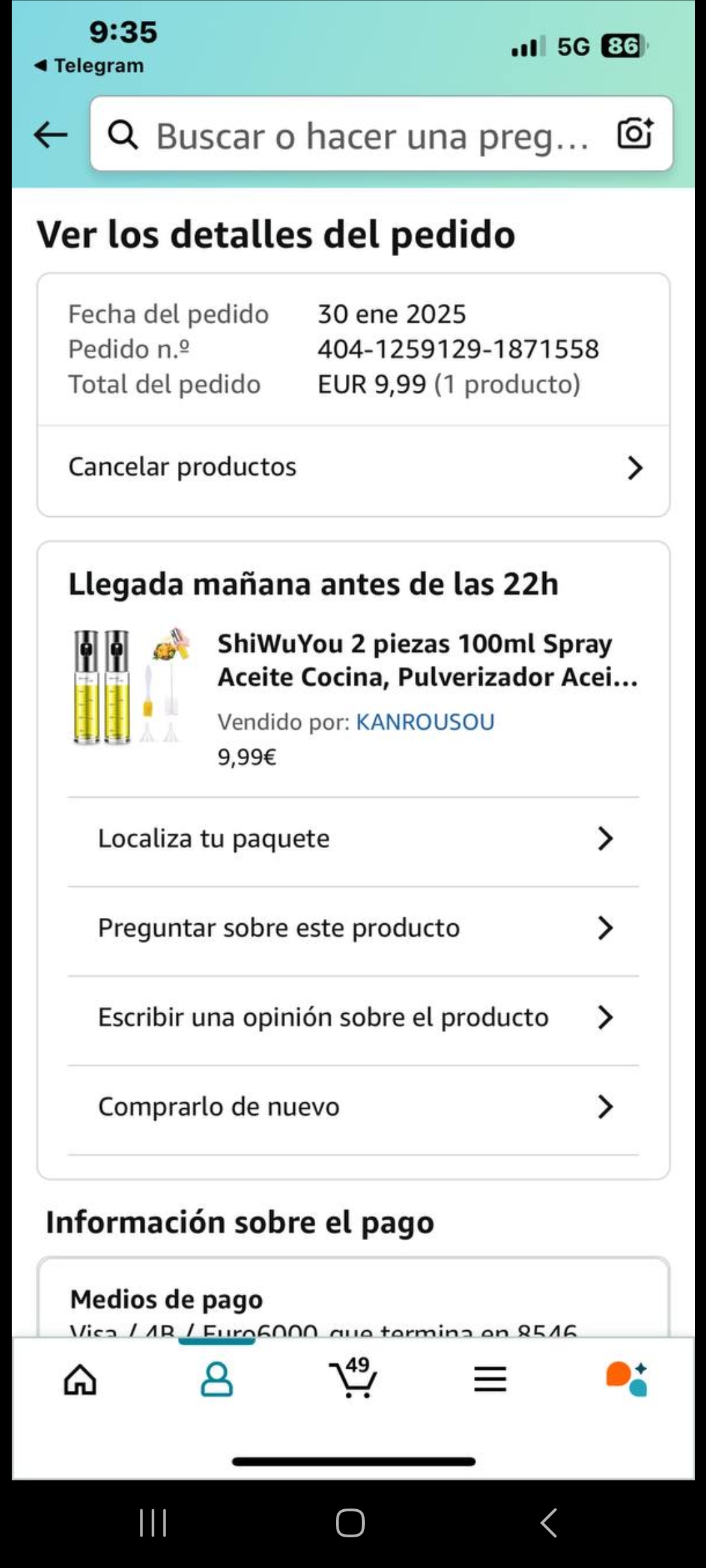
Task: Switch to the Home tab
Action: pyautogui.click(x=80, y=1379)
